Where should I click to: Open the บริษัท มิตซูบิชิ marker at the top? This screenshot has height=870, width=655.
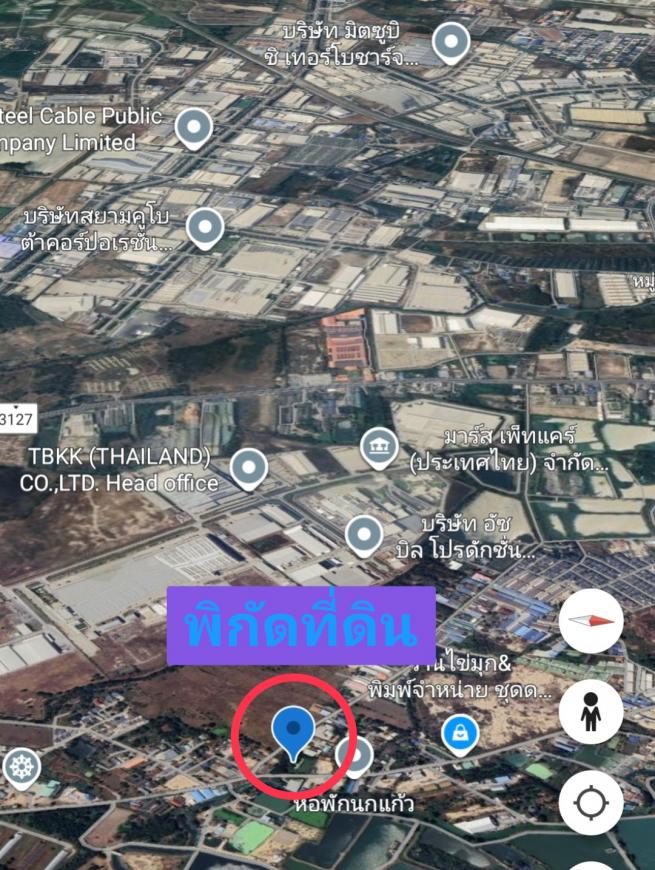[451, 42]
